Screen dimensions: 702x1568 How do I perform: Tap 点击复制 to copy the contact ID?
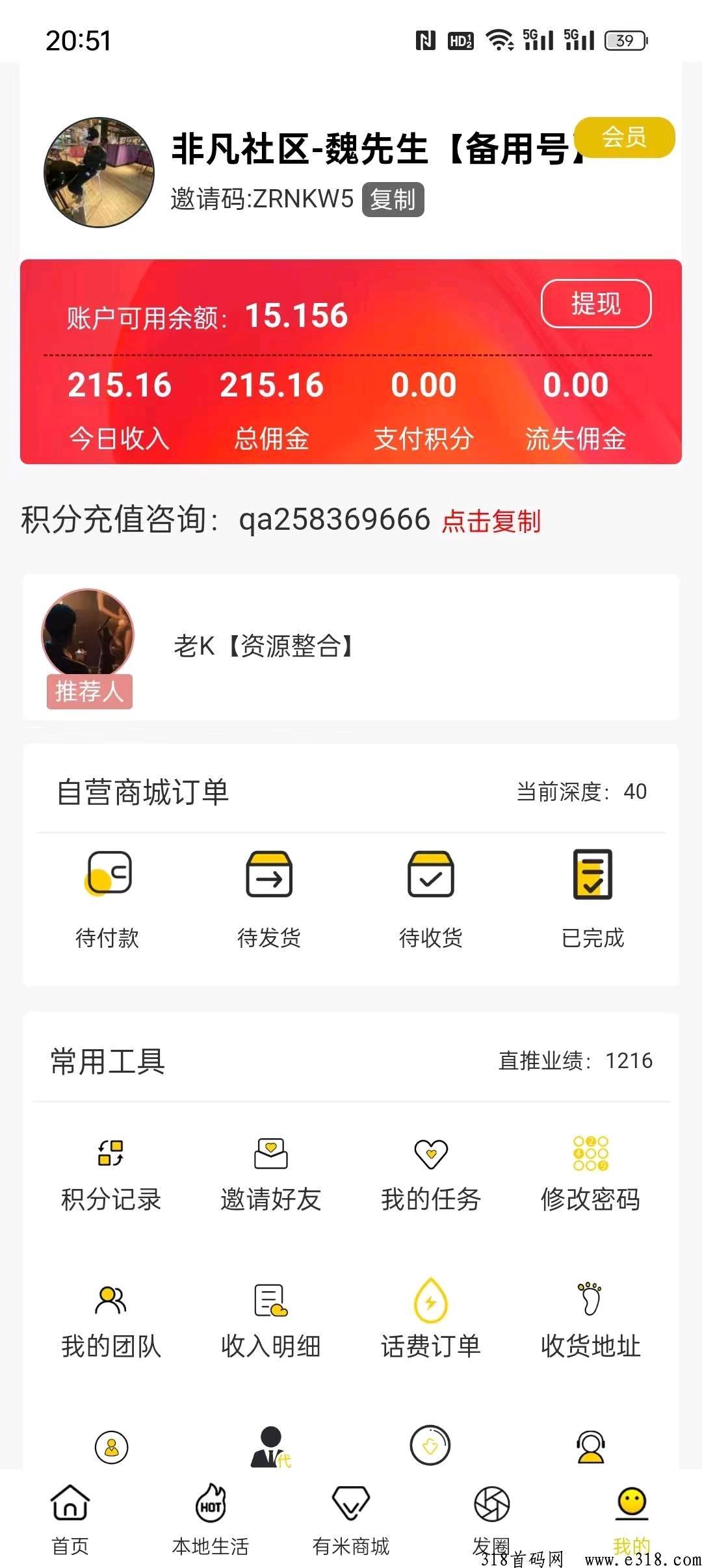click(x=491, y=521)
